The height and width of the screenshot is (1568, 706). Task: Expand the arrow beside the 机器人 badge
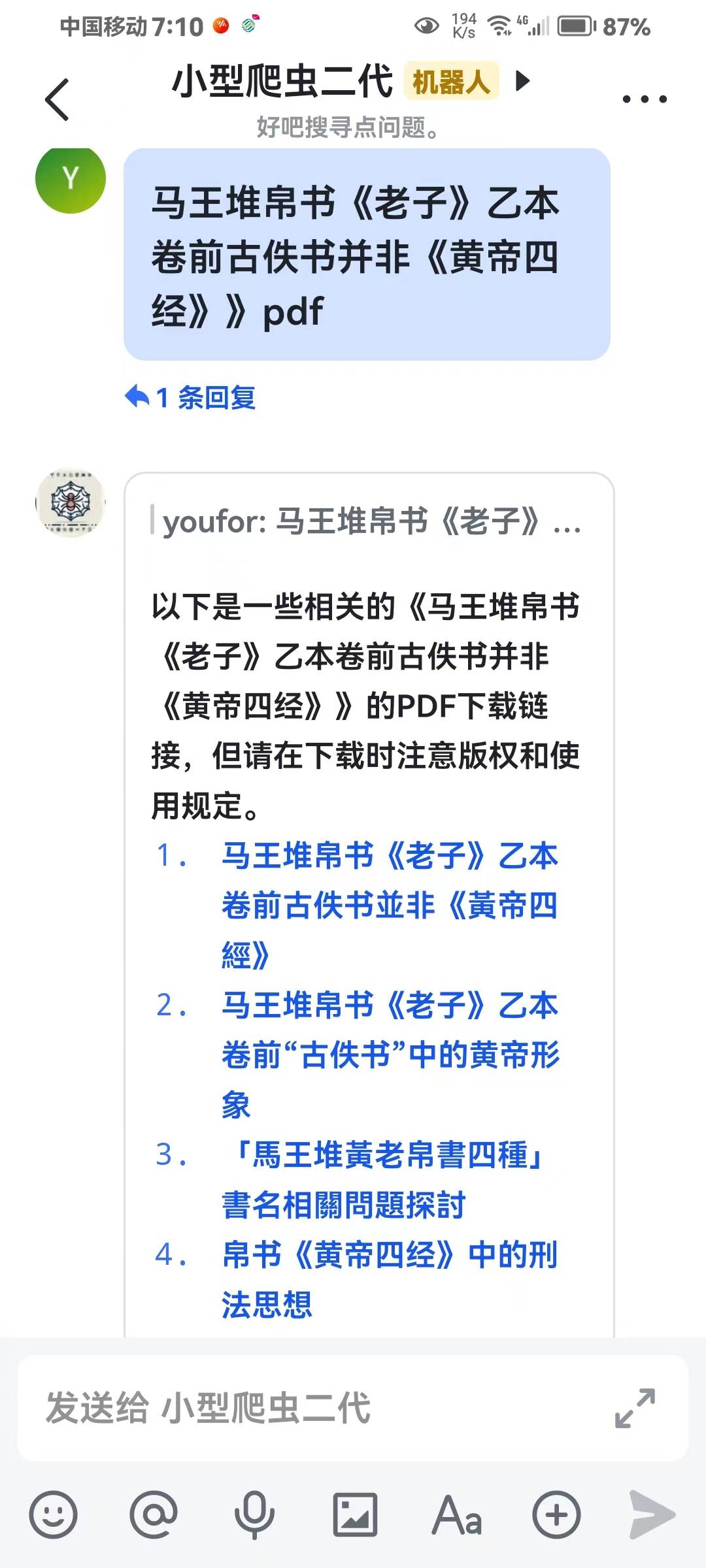tap(522, 81)
